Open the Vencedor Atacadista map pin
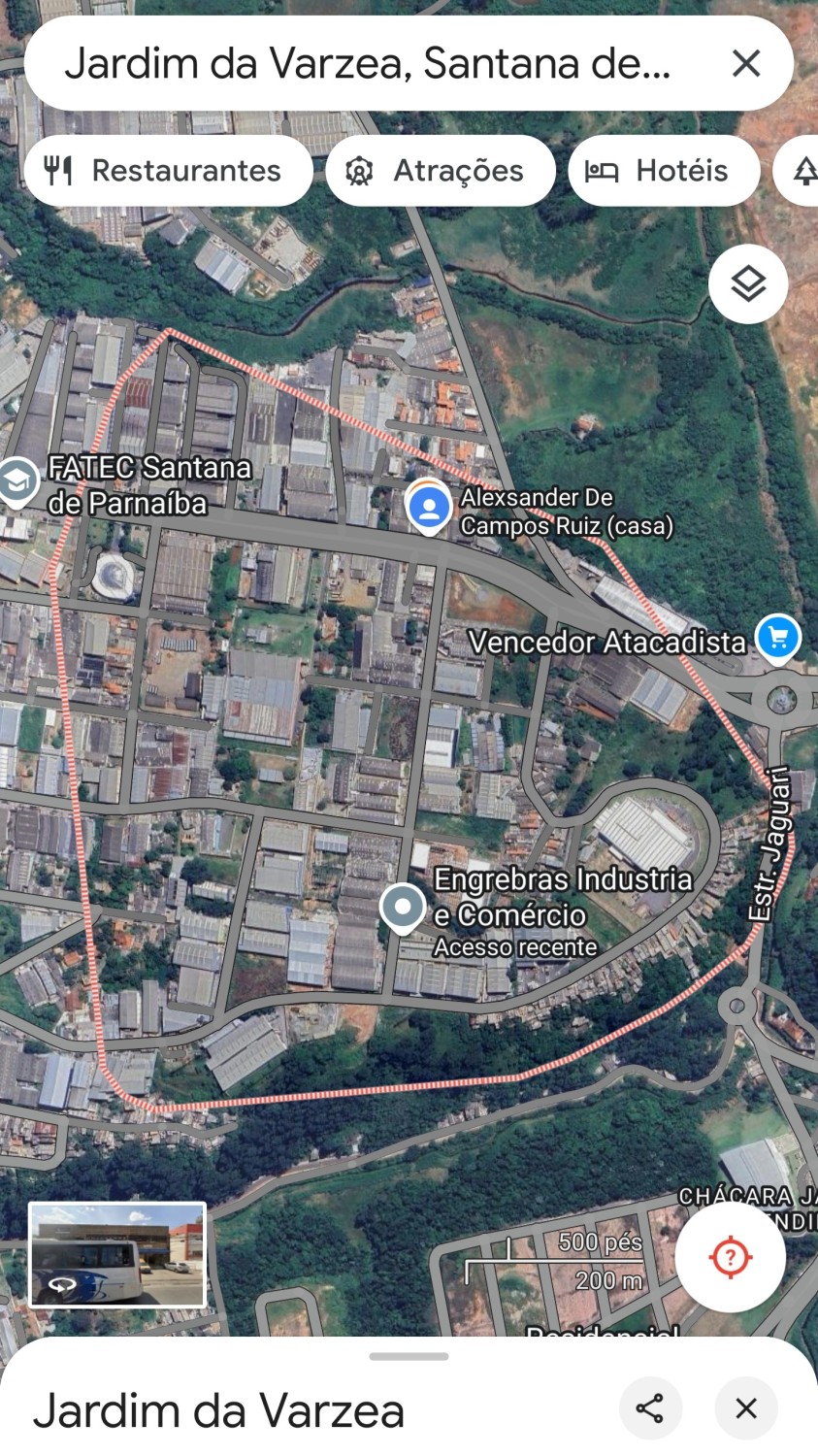The image size is (818, 1456). coord(777,639)
